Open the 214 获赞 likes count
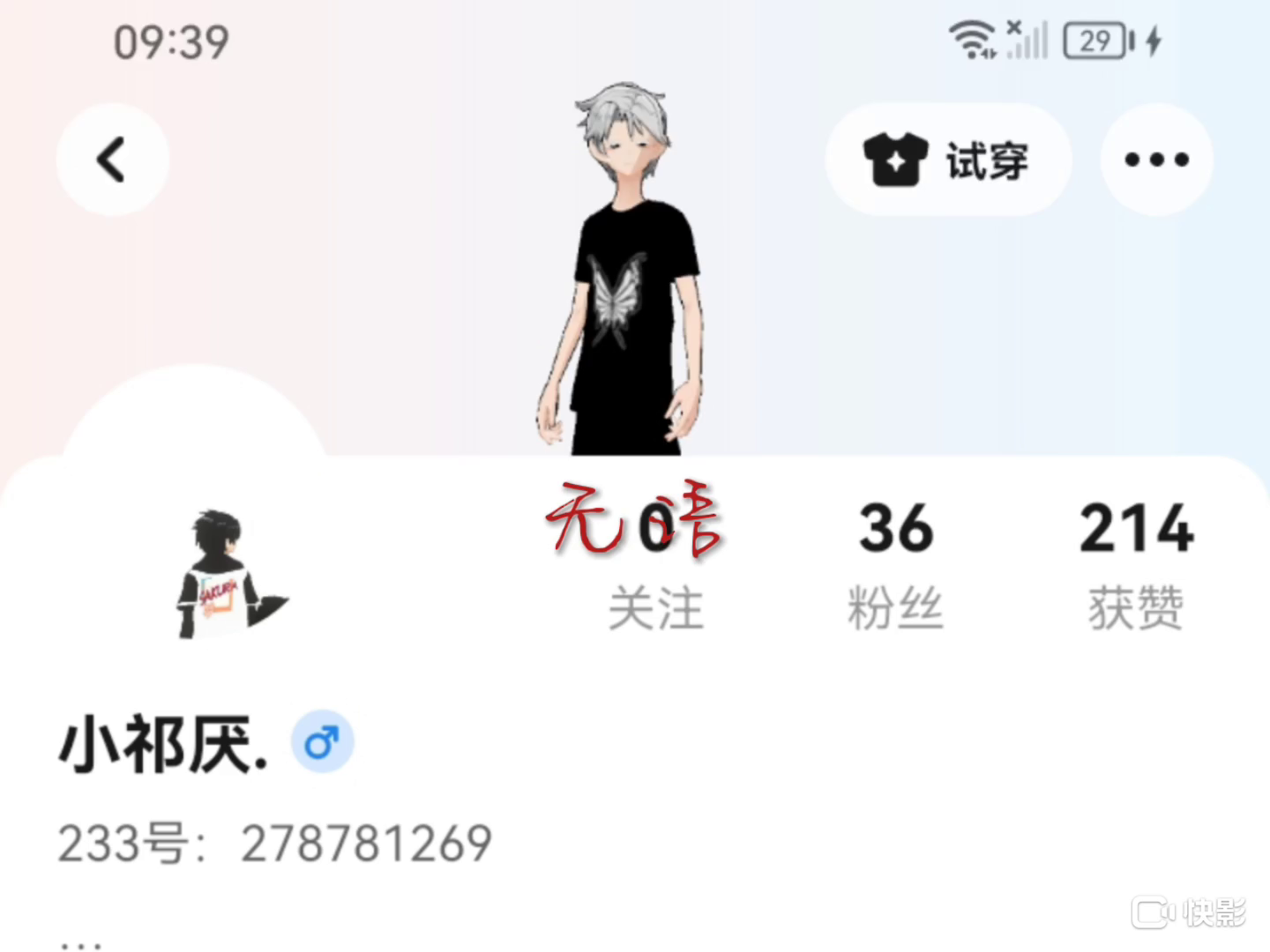Image resolution: width=1270 pixels, height=952 pixels. tap(1136, 564)
